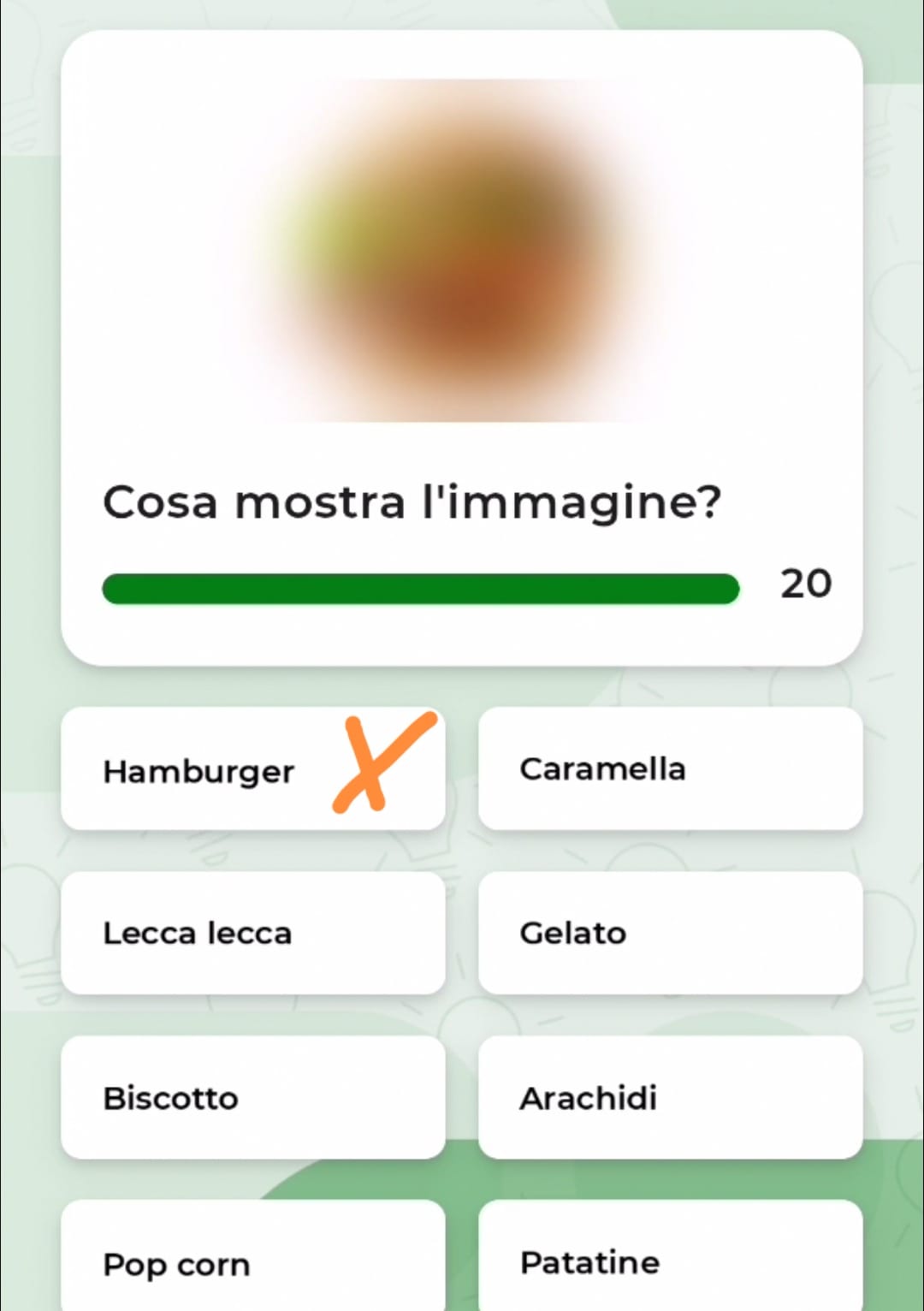Screen dimensions: 924x1311
Task: Pick Patatine as the answer
Action: coord(670,1260)
